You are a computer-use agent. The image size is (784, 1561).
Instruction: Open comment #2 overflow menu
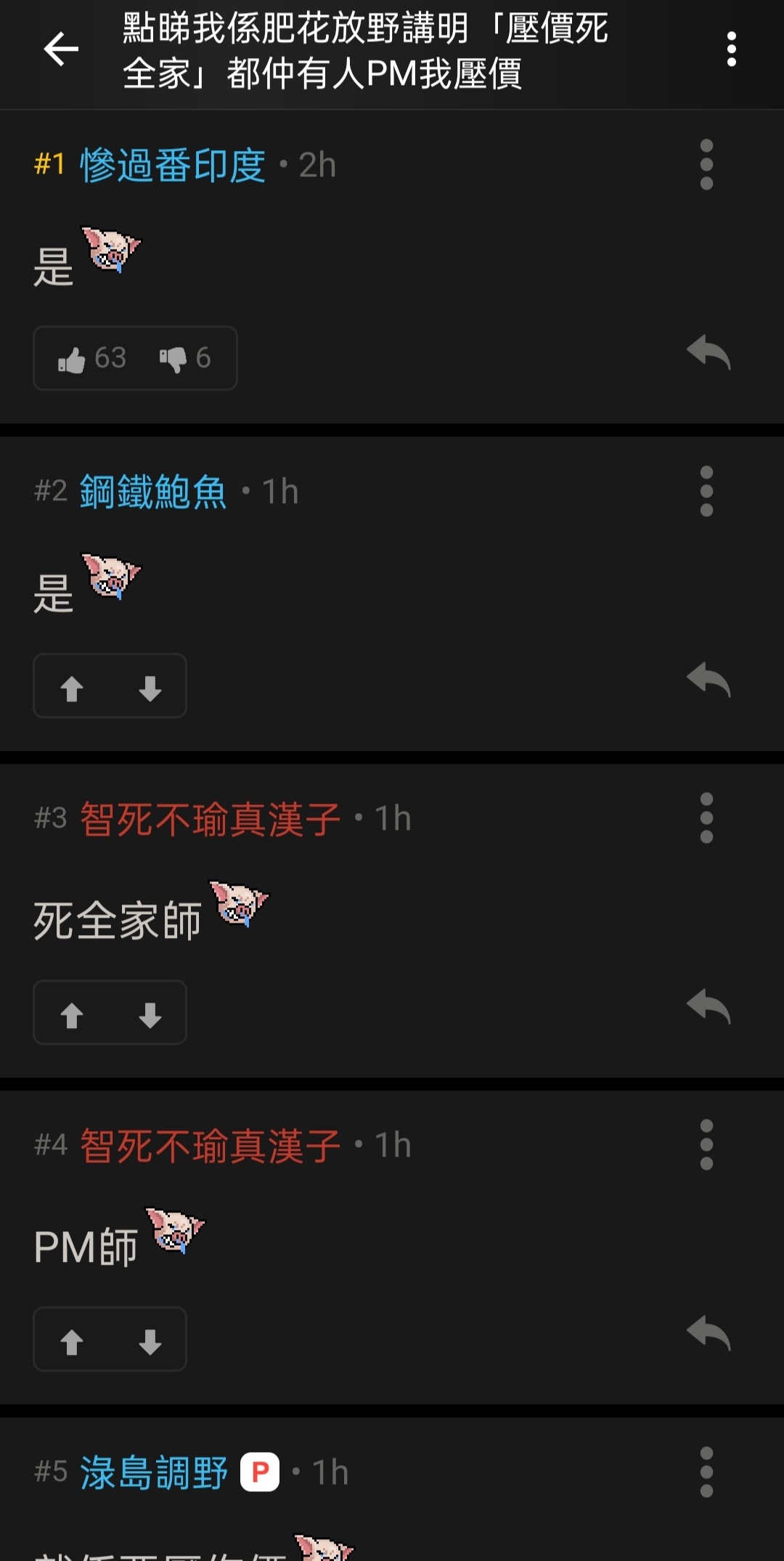coord(705,490)
